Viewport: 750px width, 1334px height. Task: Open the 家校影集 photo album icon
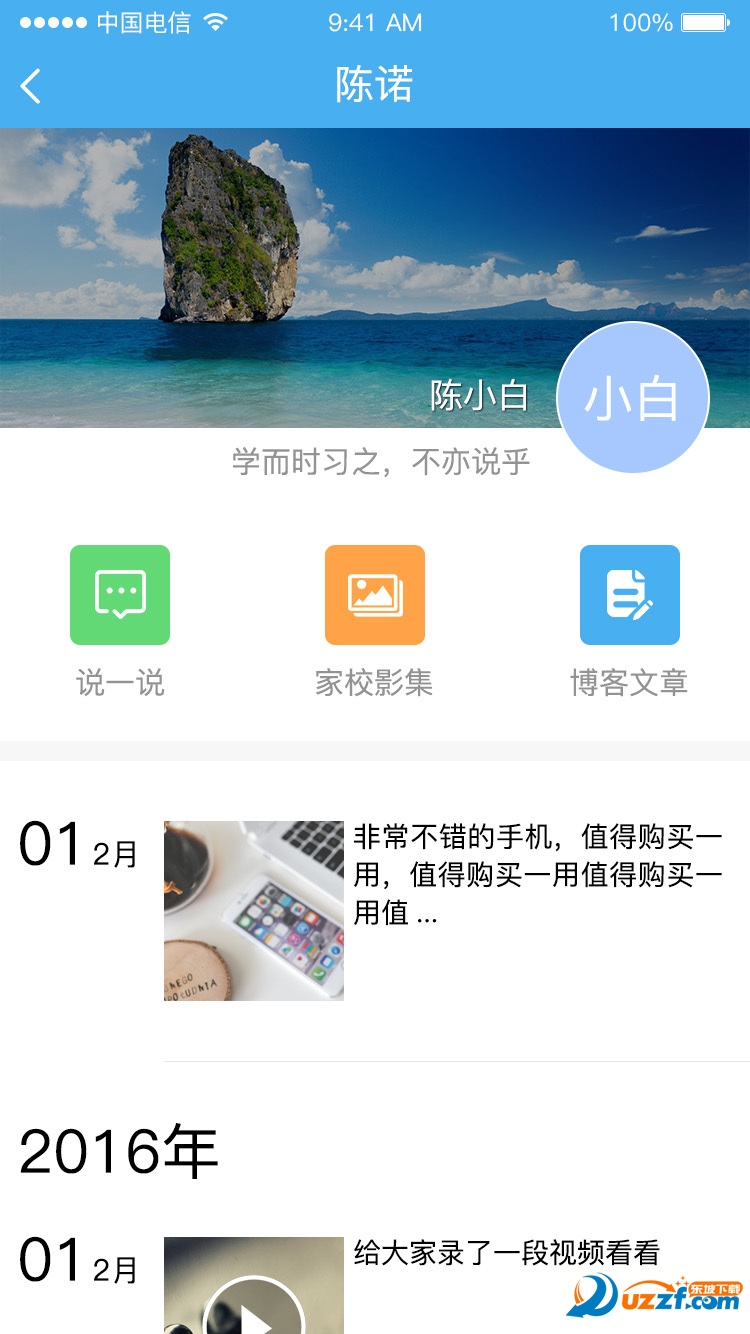click(x=374, y=595)
